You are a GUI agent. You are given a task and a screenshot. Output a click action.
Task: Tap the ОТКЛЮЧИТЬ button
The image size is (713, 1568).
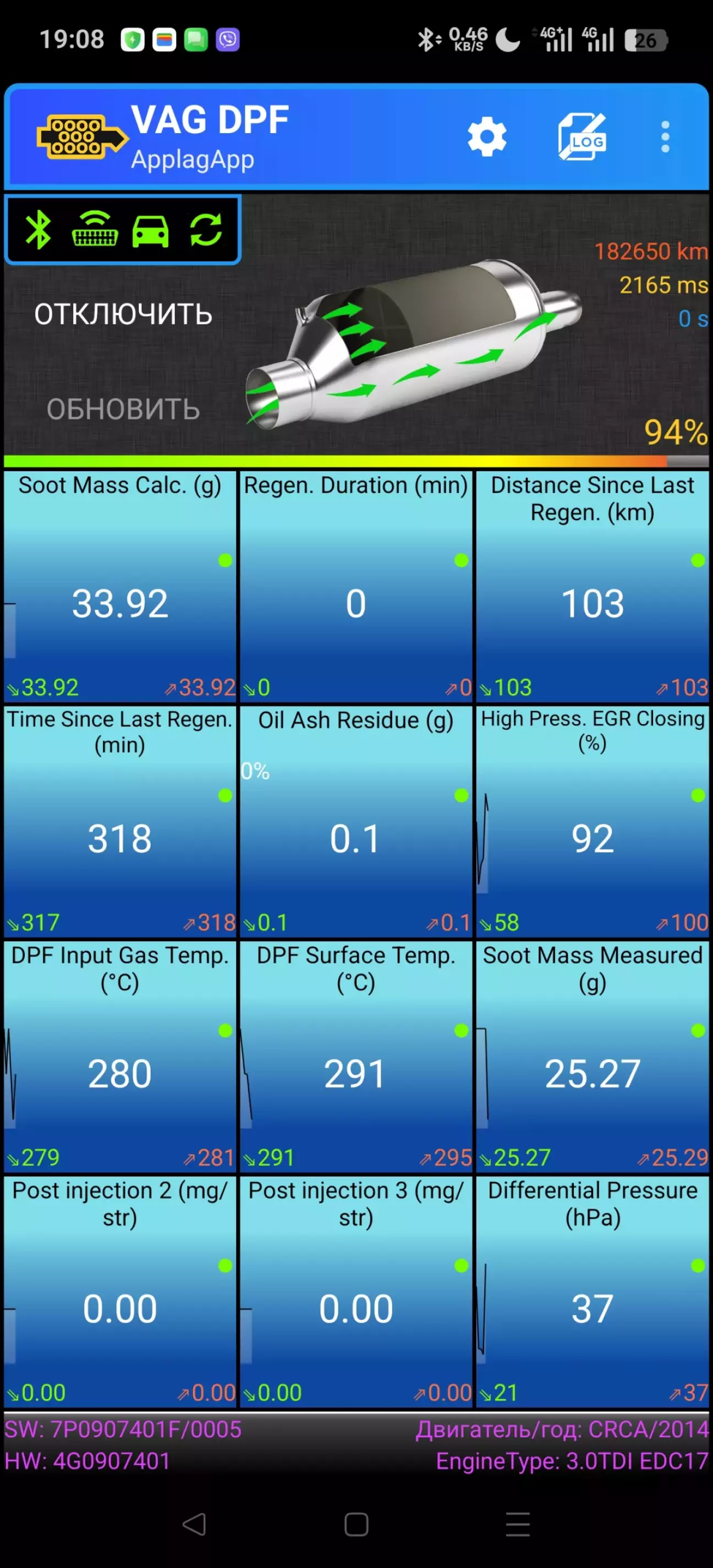(x=123, y=314)
